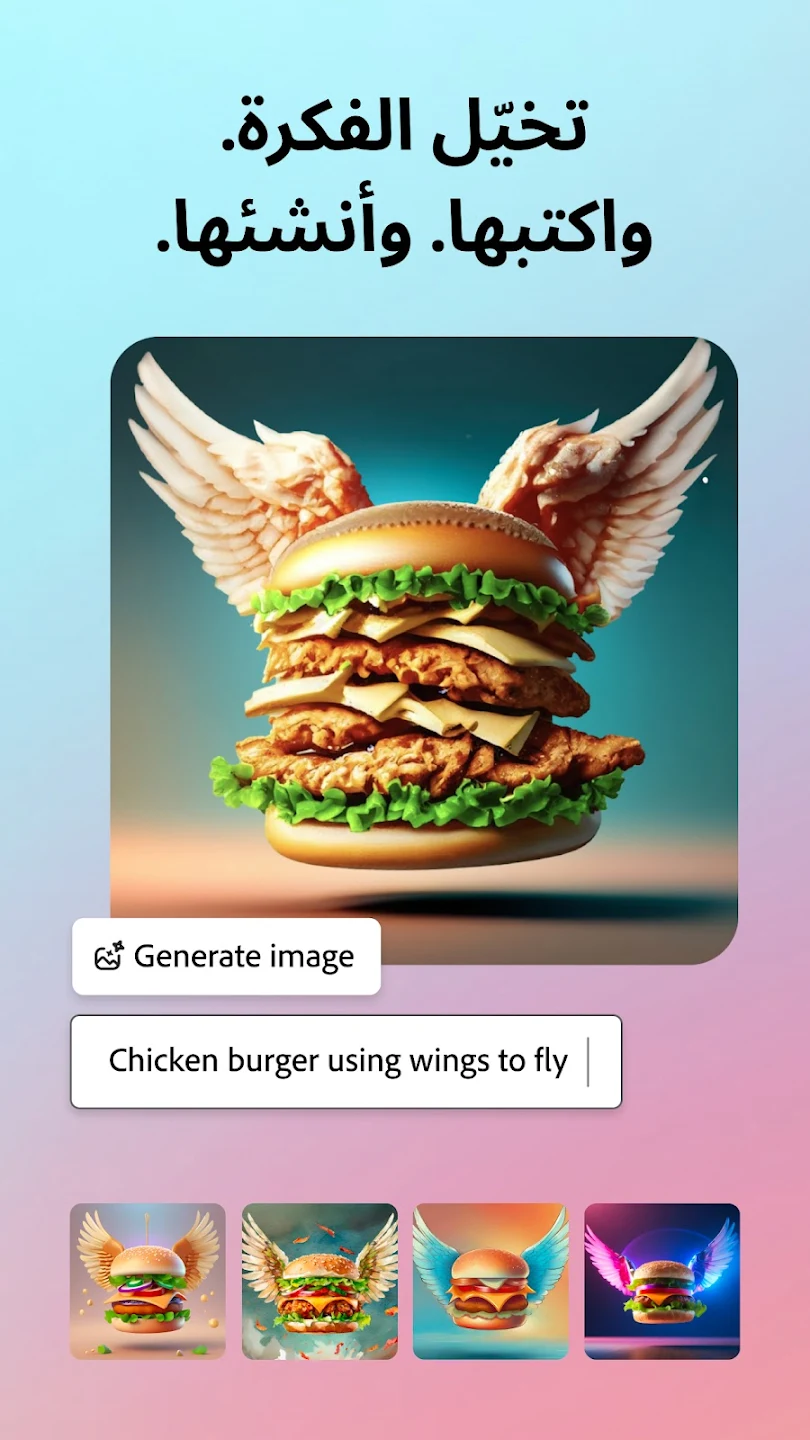Switch to the Generate image tab
The height and width of the screenshot is (1440, 810).
tap(226, 956)
